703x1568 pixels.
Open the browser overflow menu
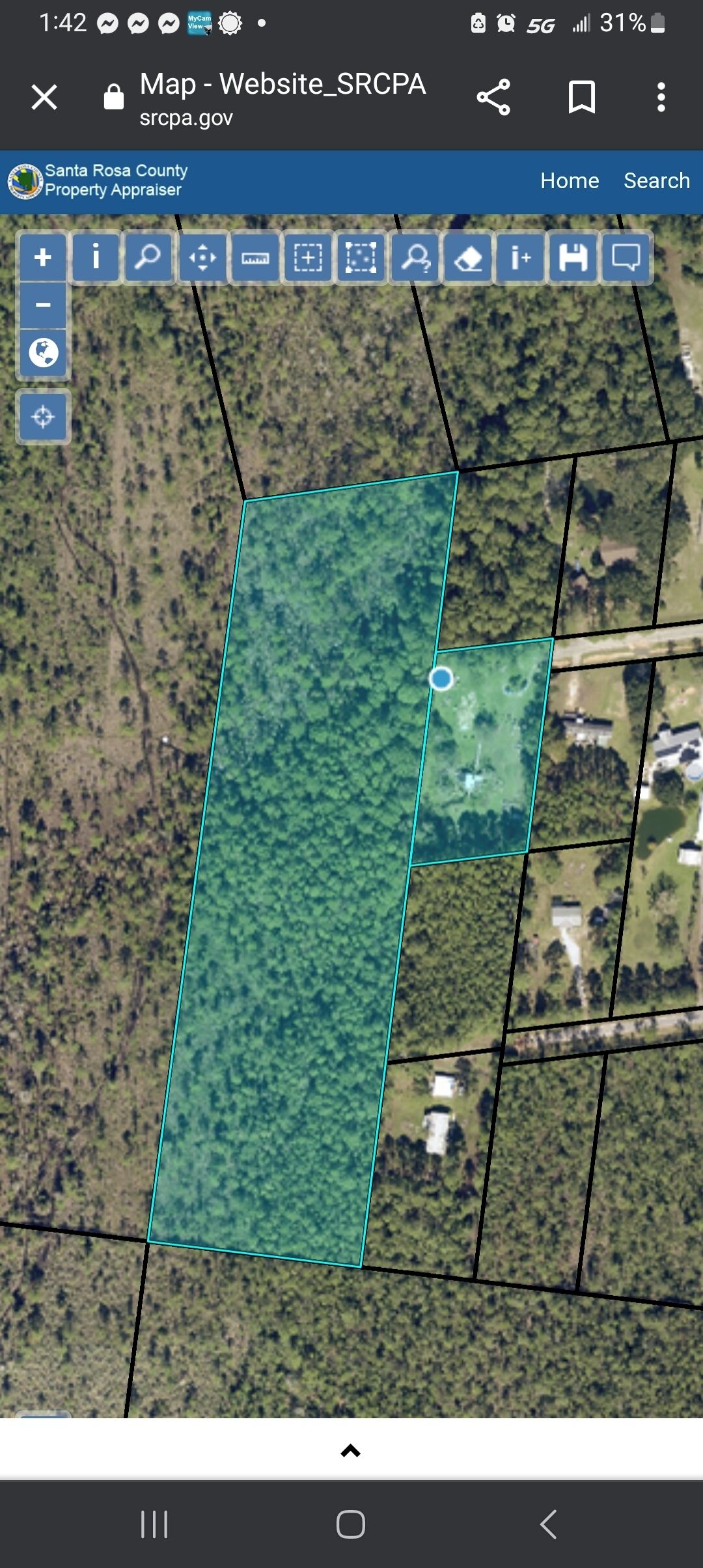pos(661,98)
